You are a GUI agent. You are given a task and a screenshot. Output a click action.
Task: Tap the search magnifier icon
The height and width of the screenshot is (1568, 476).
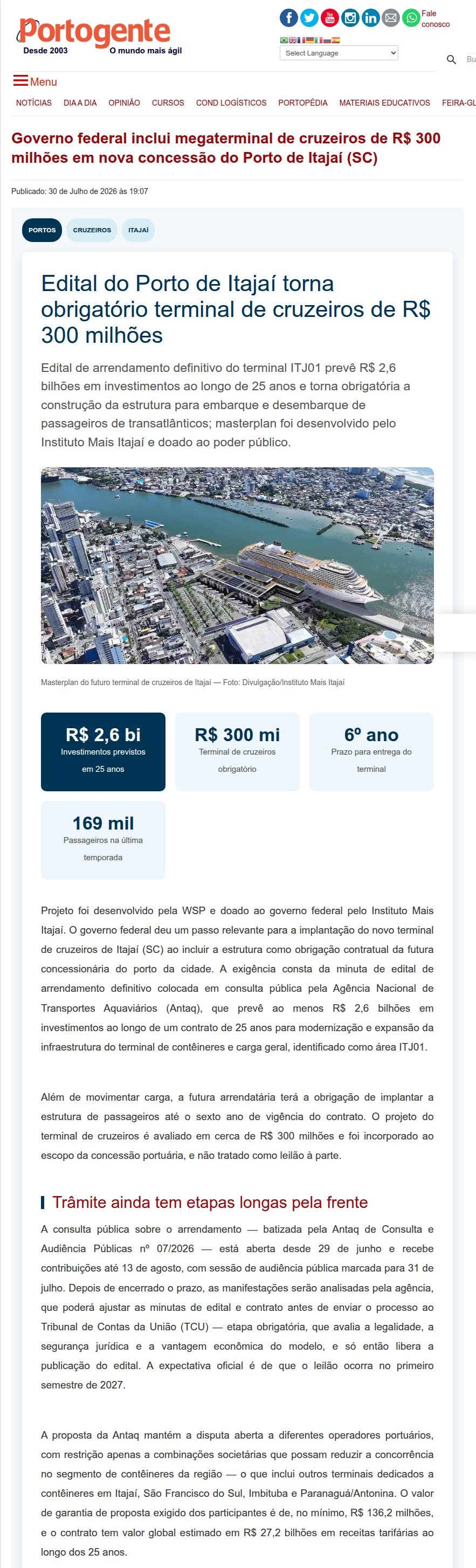451,59
